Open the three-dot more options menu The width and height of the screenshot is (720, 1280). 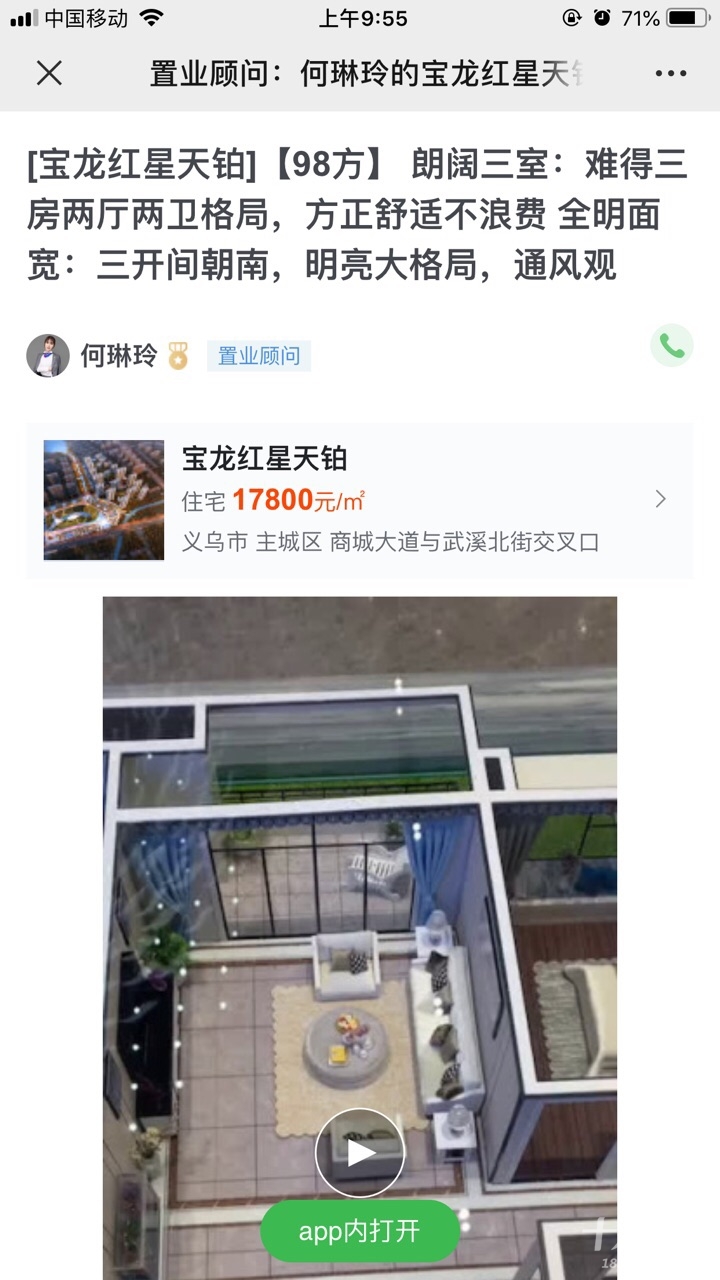670,73
